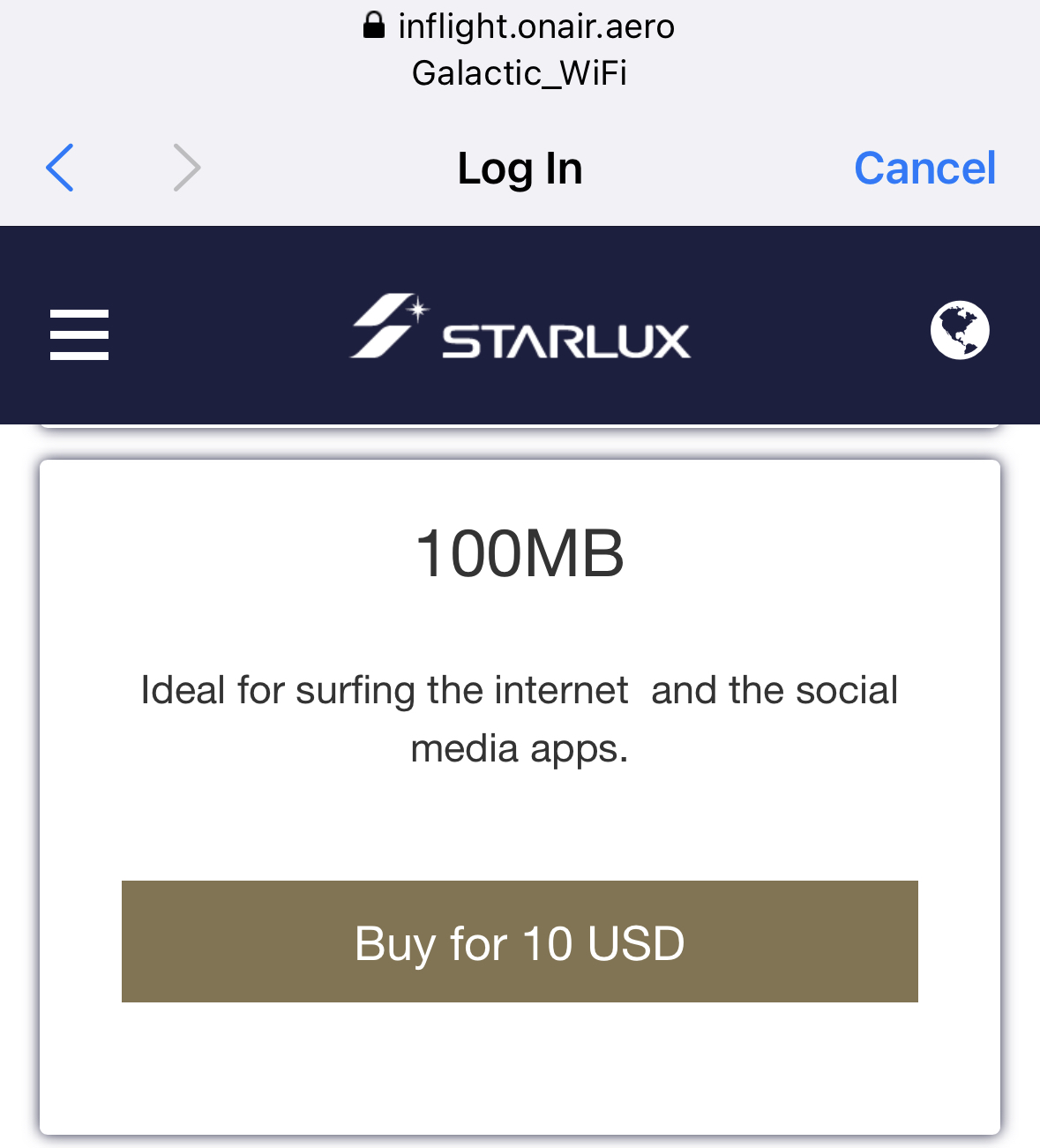
Task: Cancel the Wi-Fi log in
Action: pyautogui.click(x=924, y=168)
